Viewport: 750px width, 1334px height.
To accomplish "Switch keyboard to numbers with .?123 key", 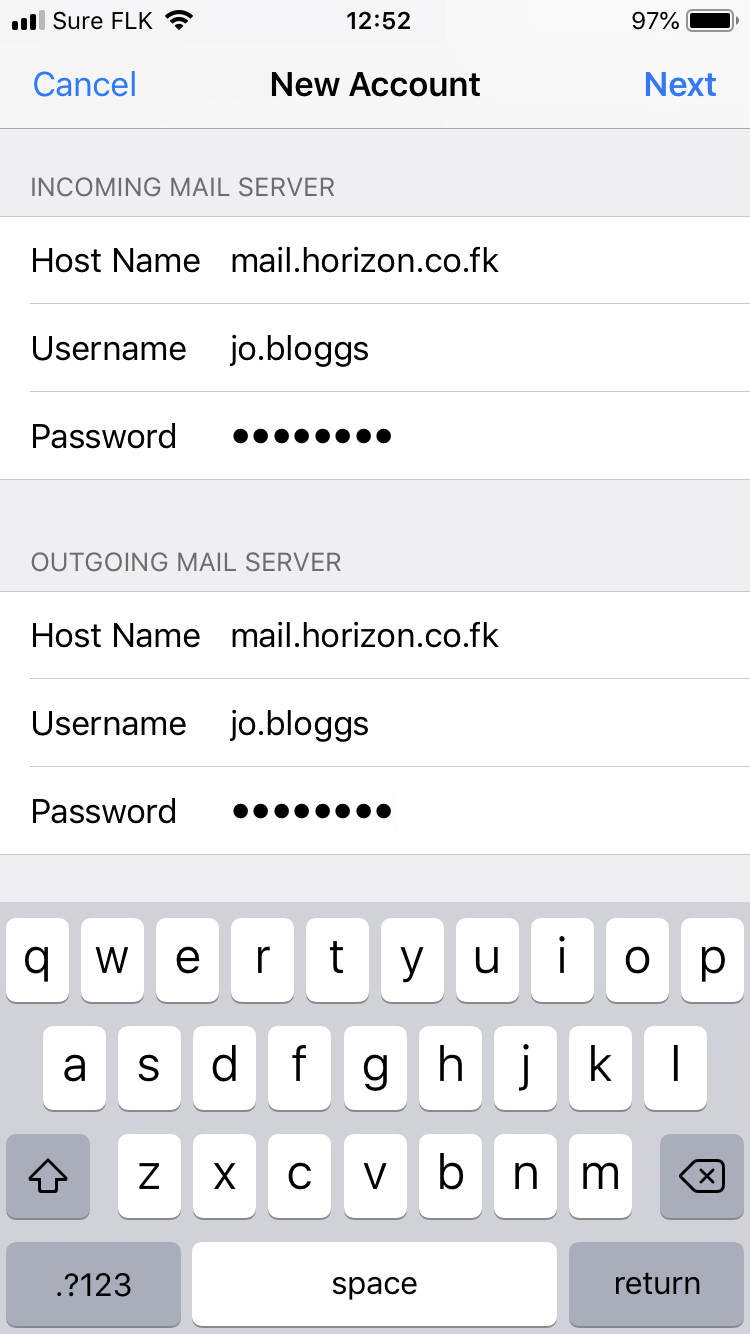I will 94,1284.
